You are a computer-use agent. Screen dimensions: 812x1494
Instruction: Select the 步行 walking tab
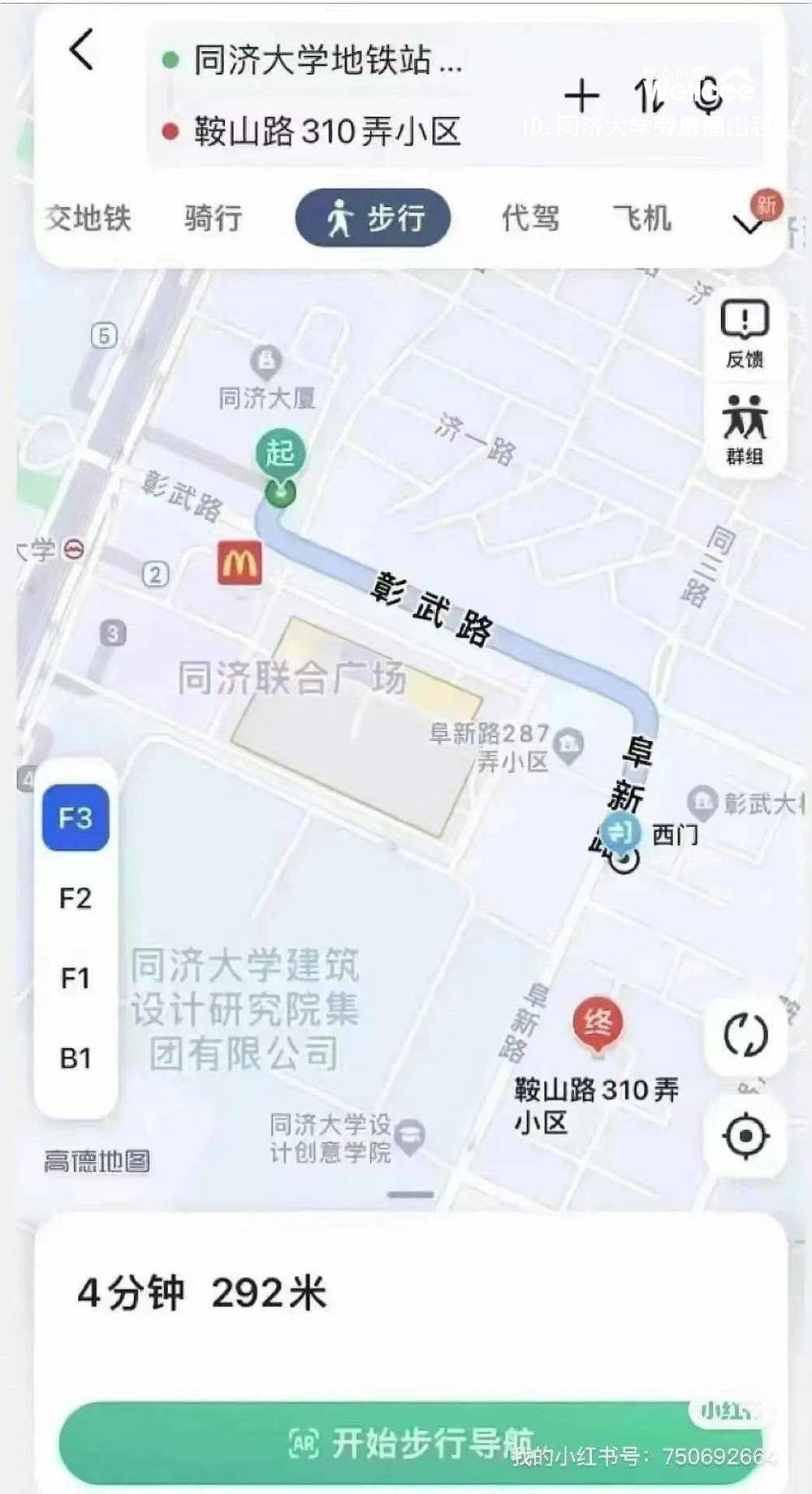tap(374, 218)
